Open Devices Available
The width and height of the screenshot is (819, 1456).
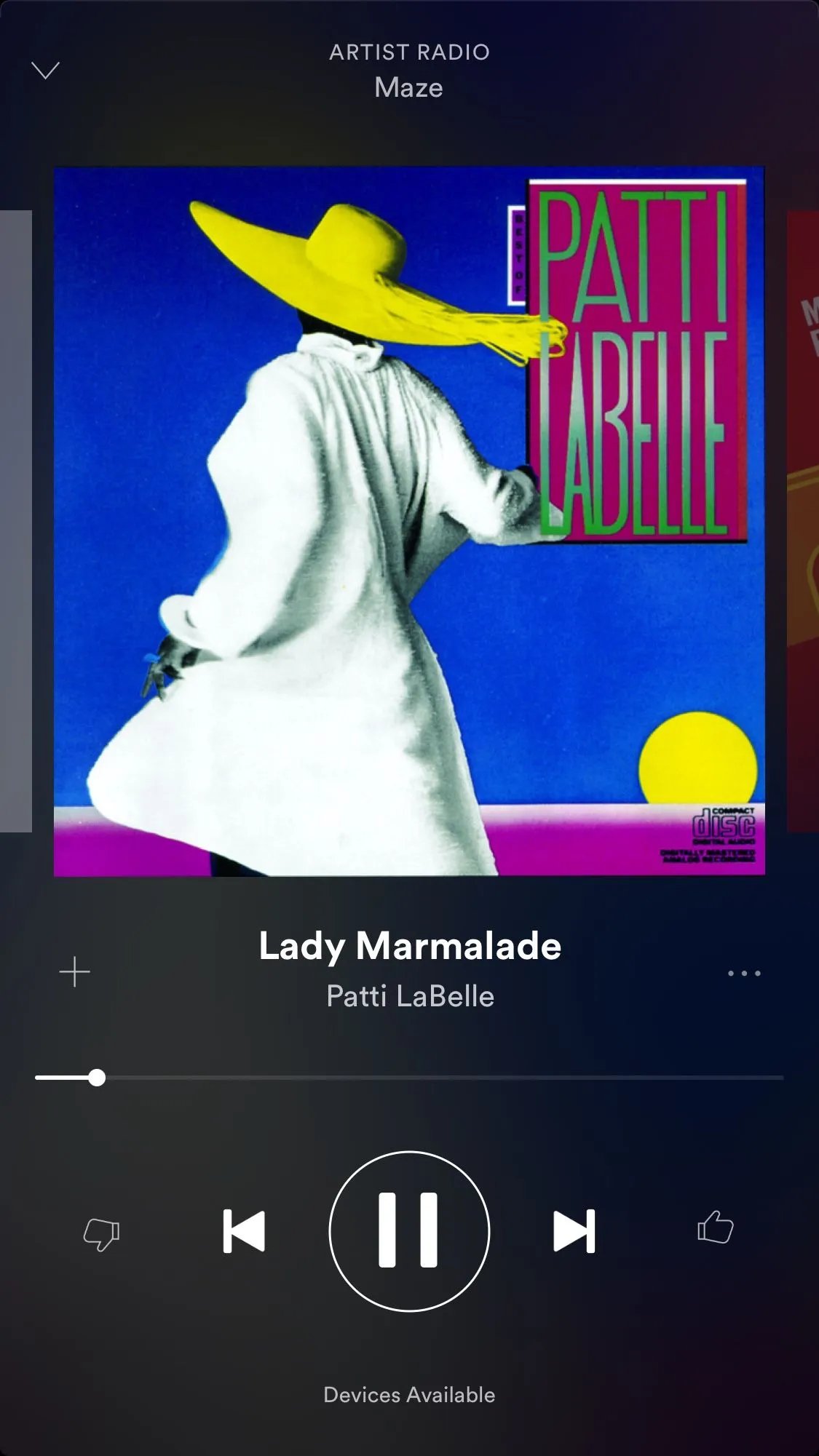click(x=409, y=1395)
